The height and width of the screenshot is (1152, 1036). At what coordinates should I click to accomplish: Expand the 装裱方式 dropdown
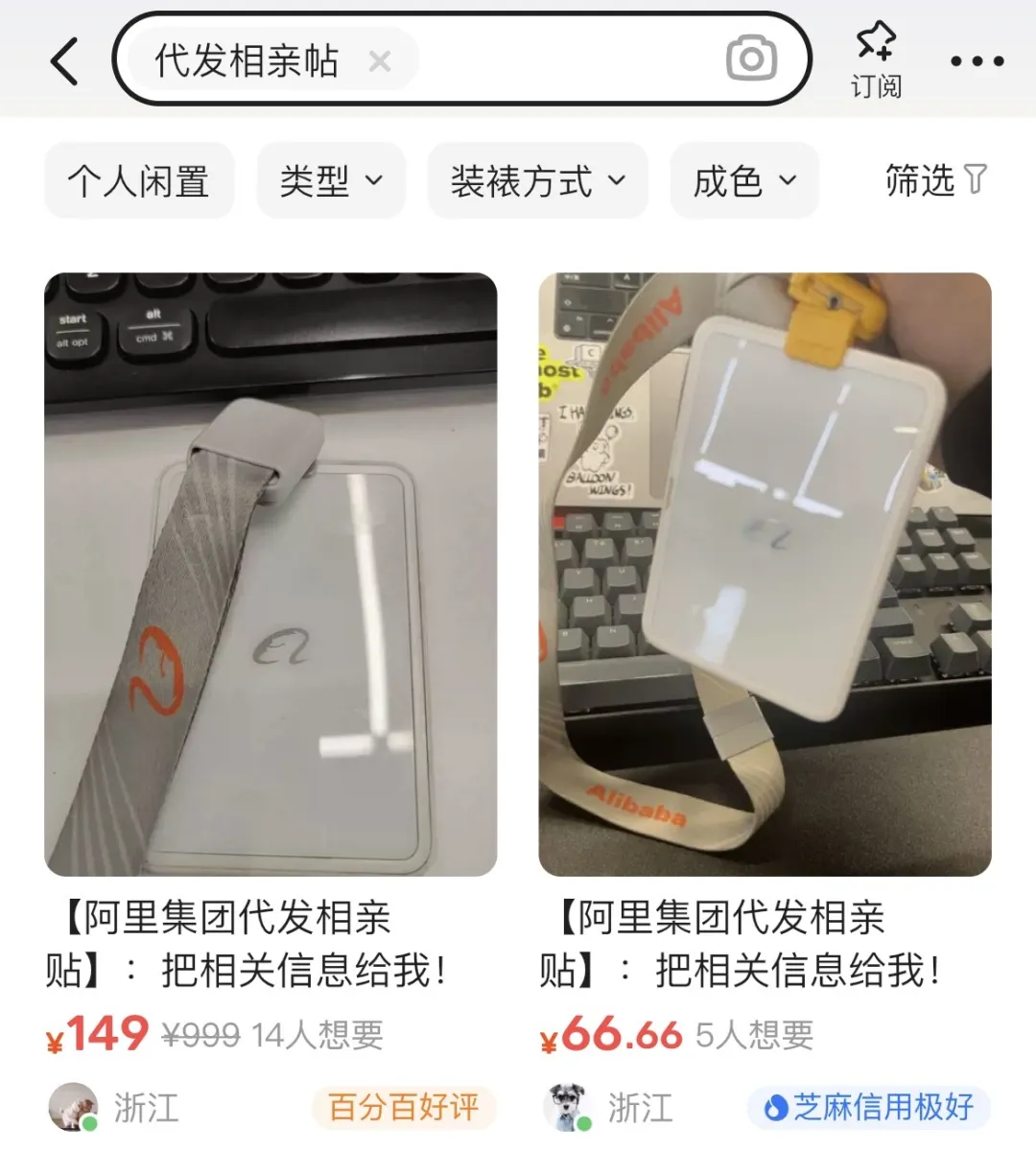[x=537, y=180]
